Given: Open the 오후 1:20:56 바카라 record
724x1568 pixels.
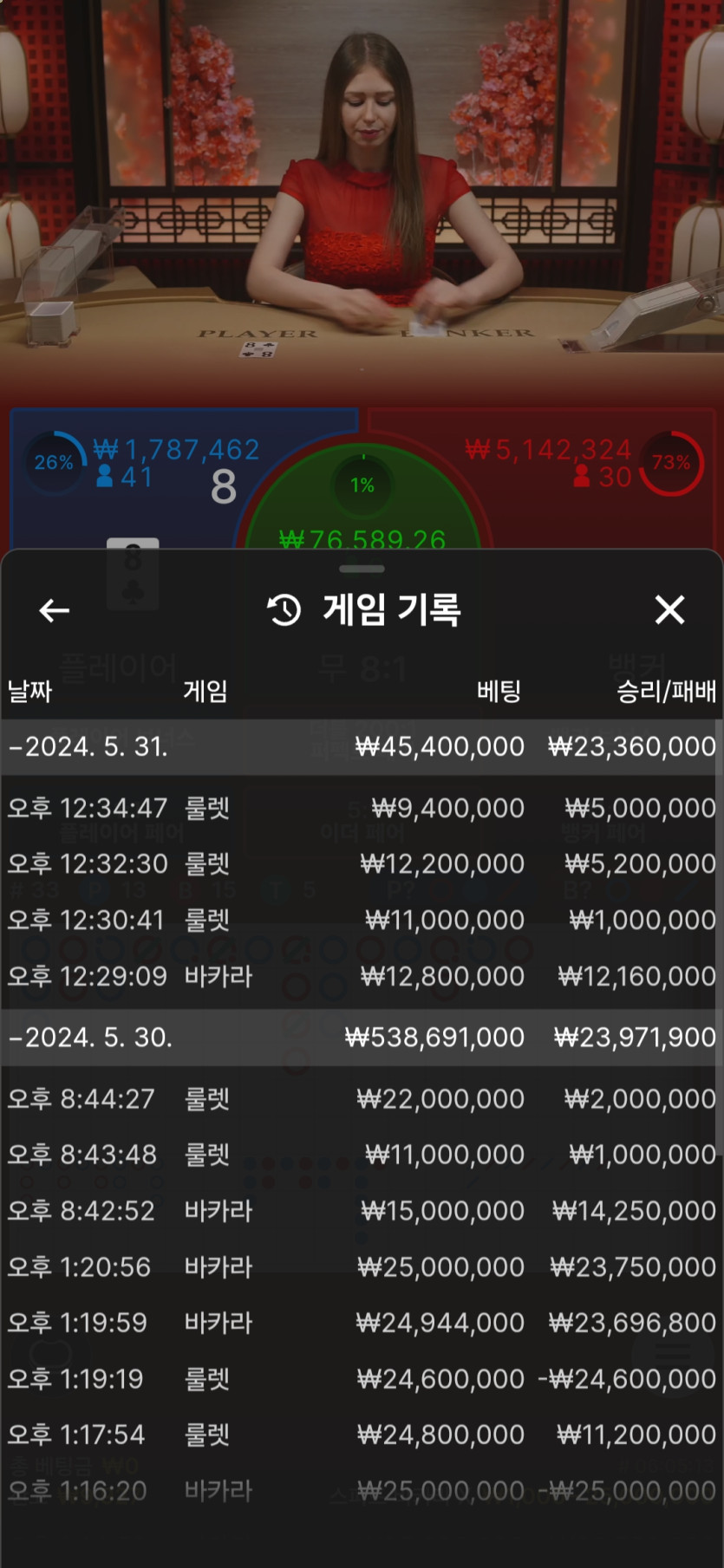Looking at the screenshot, I should click(362, 1266).
